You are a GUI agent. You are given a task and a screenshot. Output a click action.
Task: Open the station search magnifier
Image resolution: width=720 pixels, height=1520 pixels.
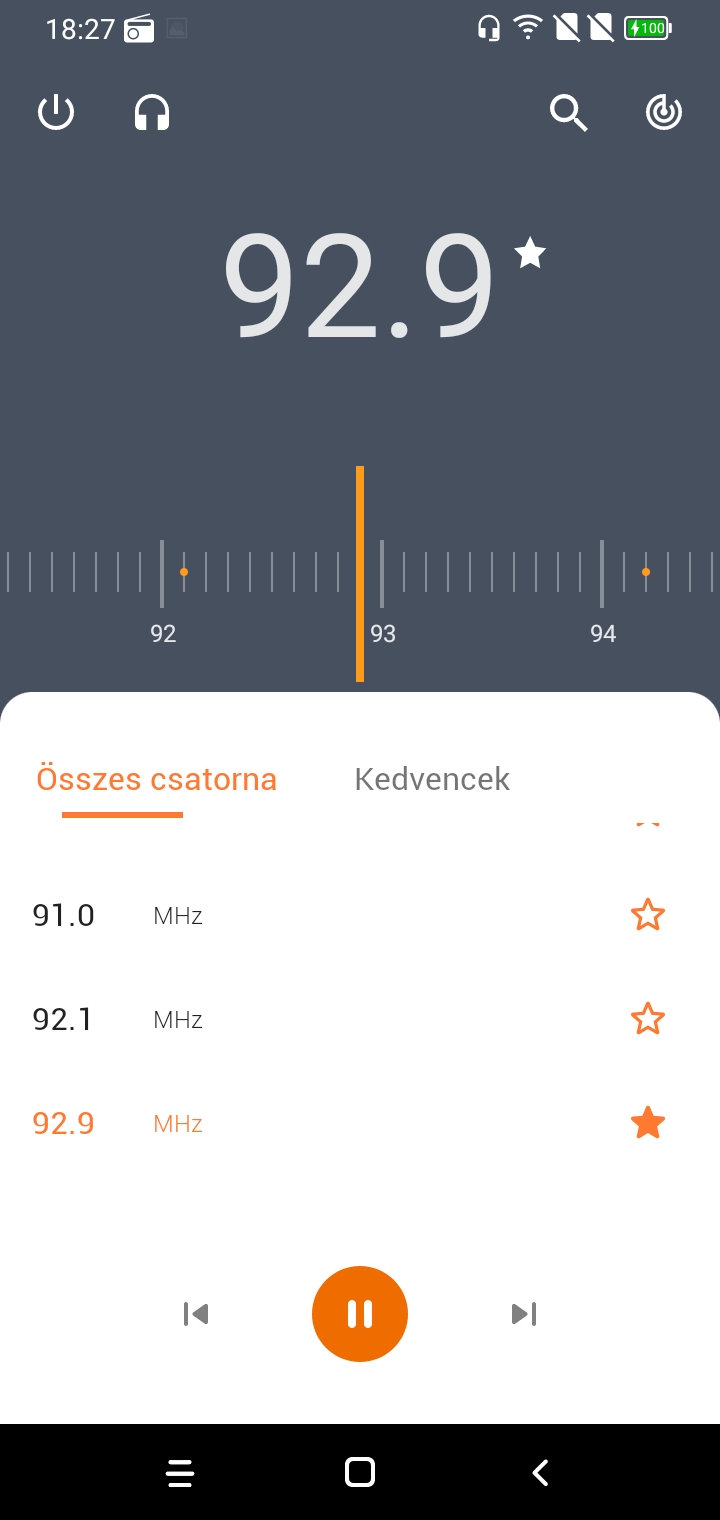pos(568,113)
